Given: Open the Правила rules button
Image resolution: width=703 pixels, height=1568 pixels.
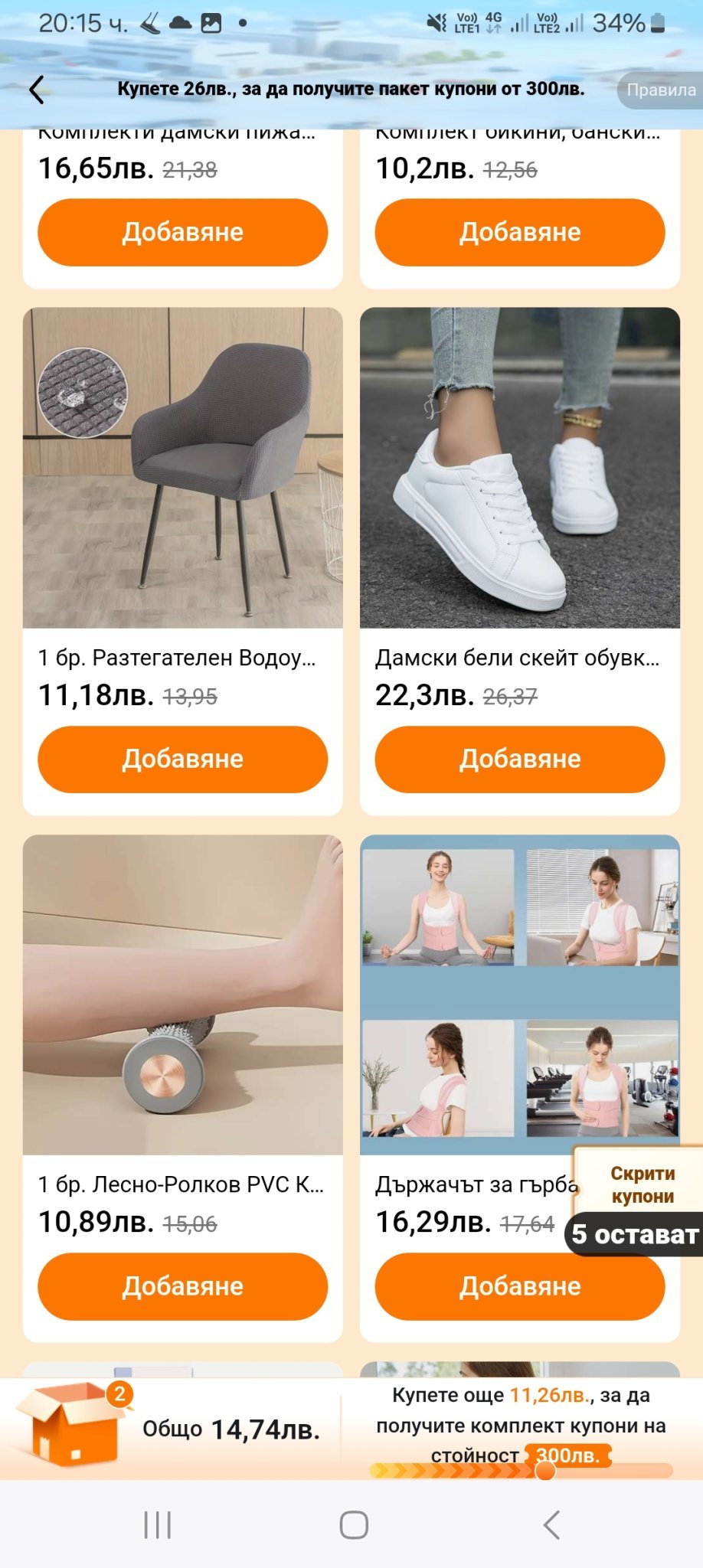Looking at the screenshot, I should [660, 90].
